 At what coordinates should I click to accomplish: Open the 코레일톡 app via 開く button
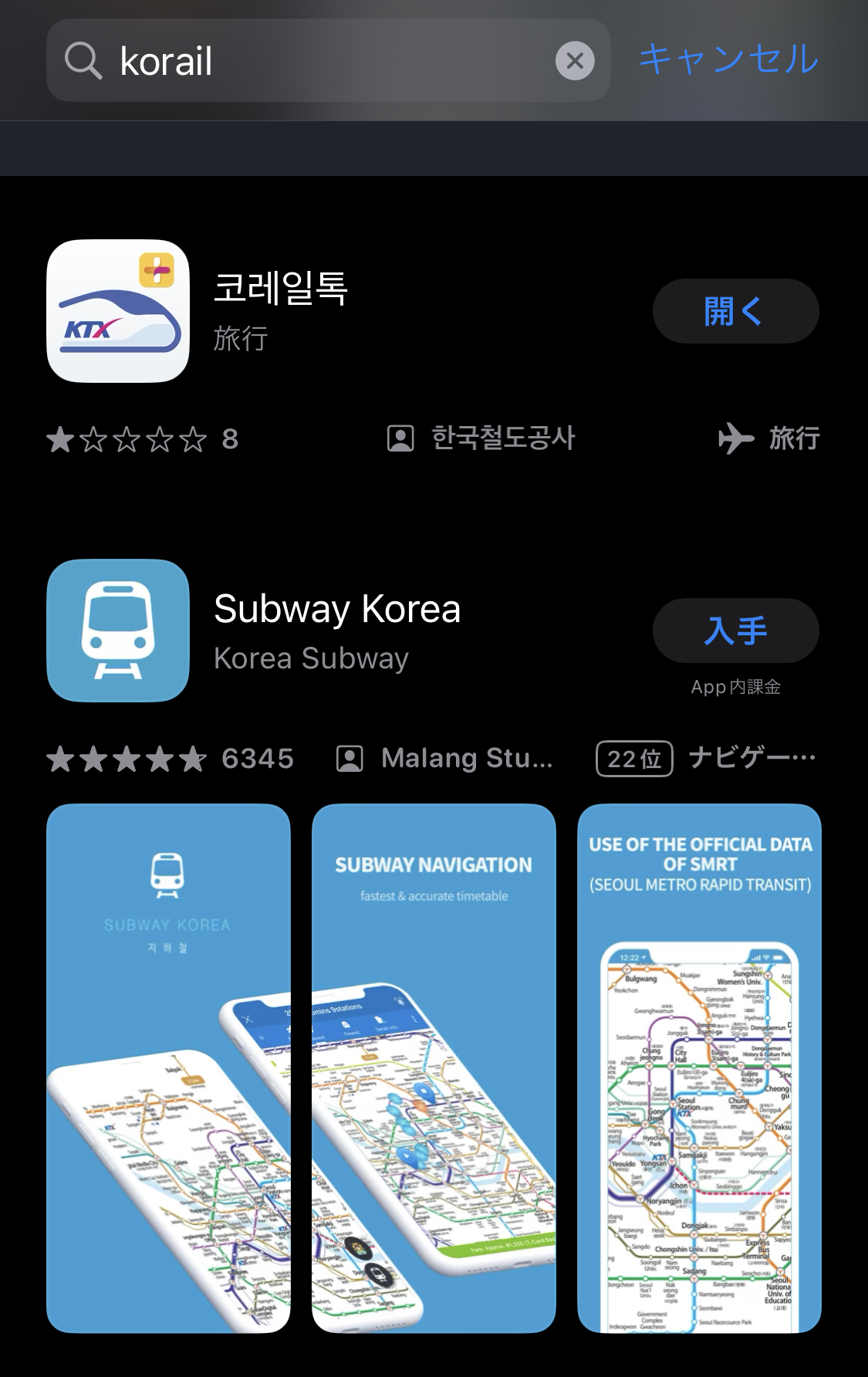coord(735,311)
